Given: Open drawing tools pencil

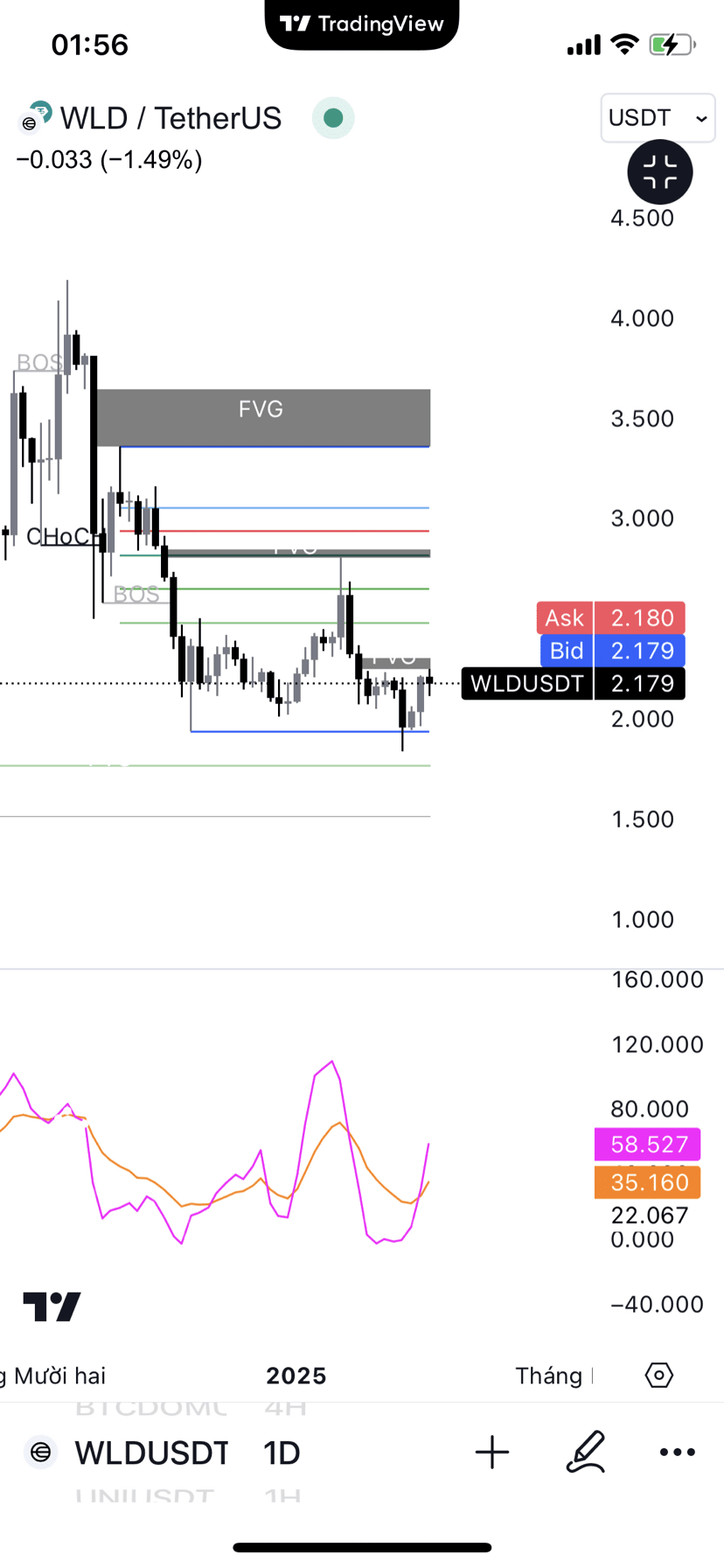Looking at the screenshot, I should tap(585, 1452).
